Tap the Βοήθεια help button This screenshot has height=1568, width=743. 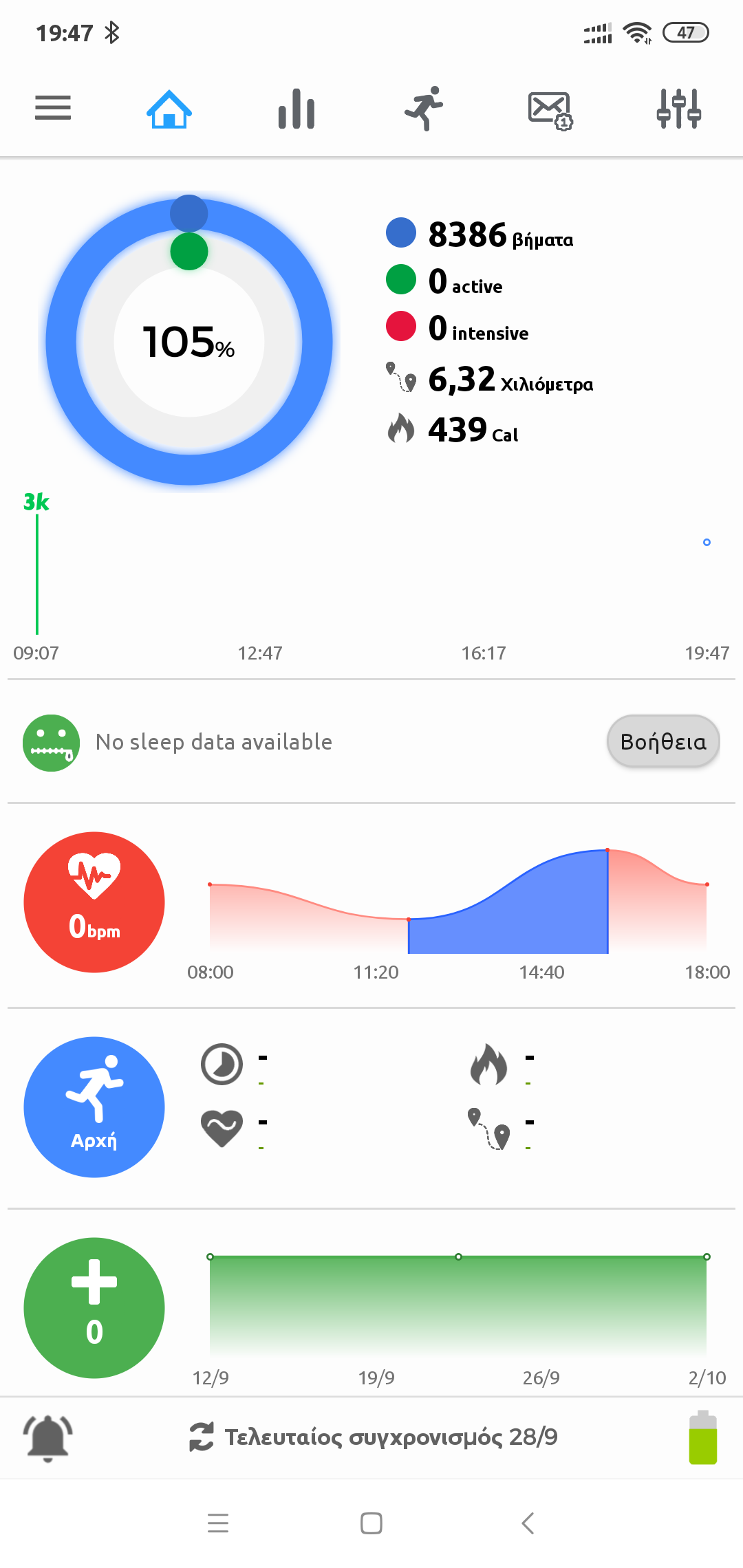coord(663,741)
